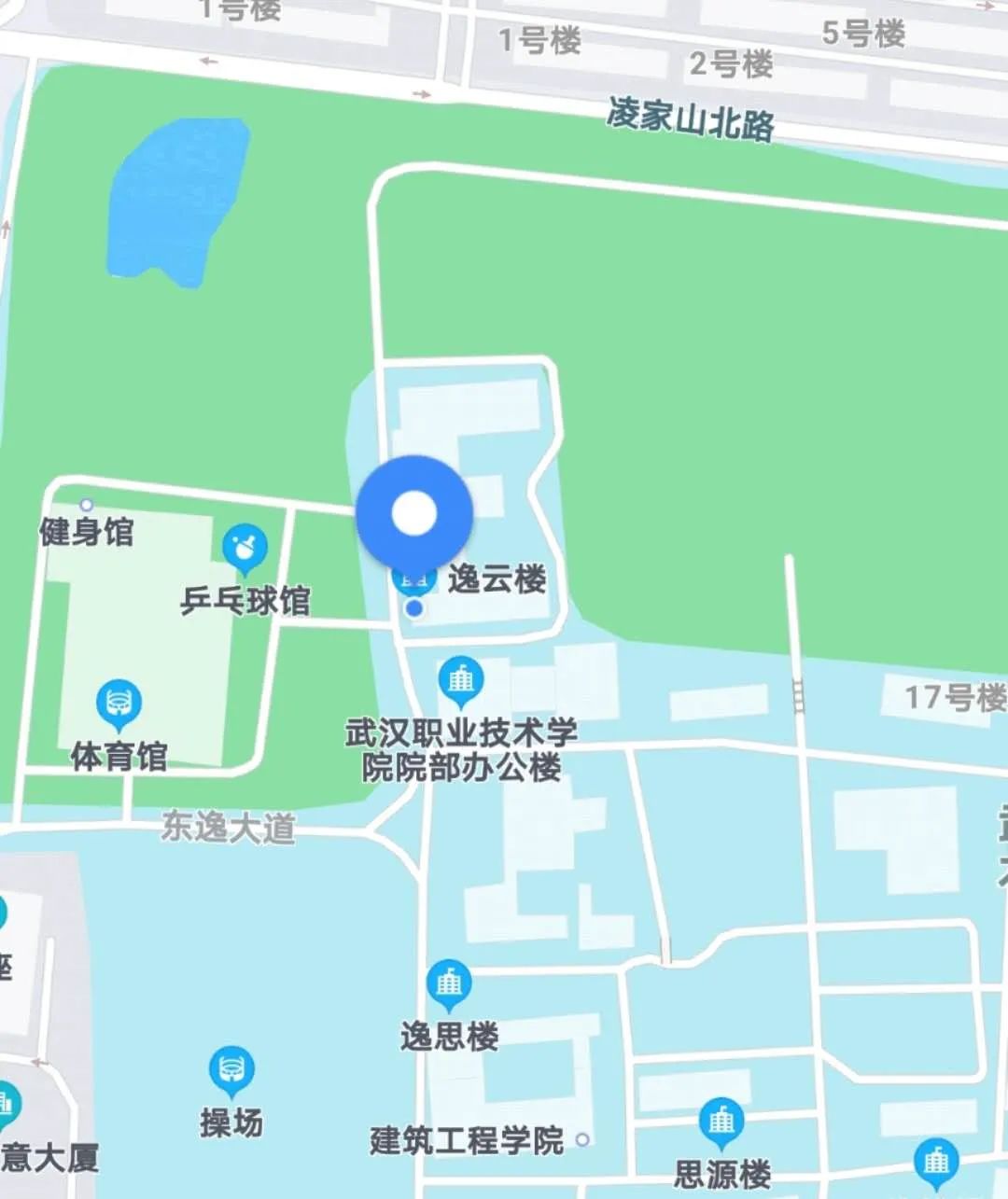Click the 武汉职业技术学院院部办公楼 building icon
This screenshot has width=1008, height=1199.
click(x=461, y=680)
